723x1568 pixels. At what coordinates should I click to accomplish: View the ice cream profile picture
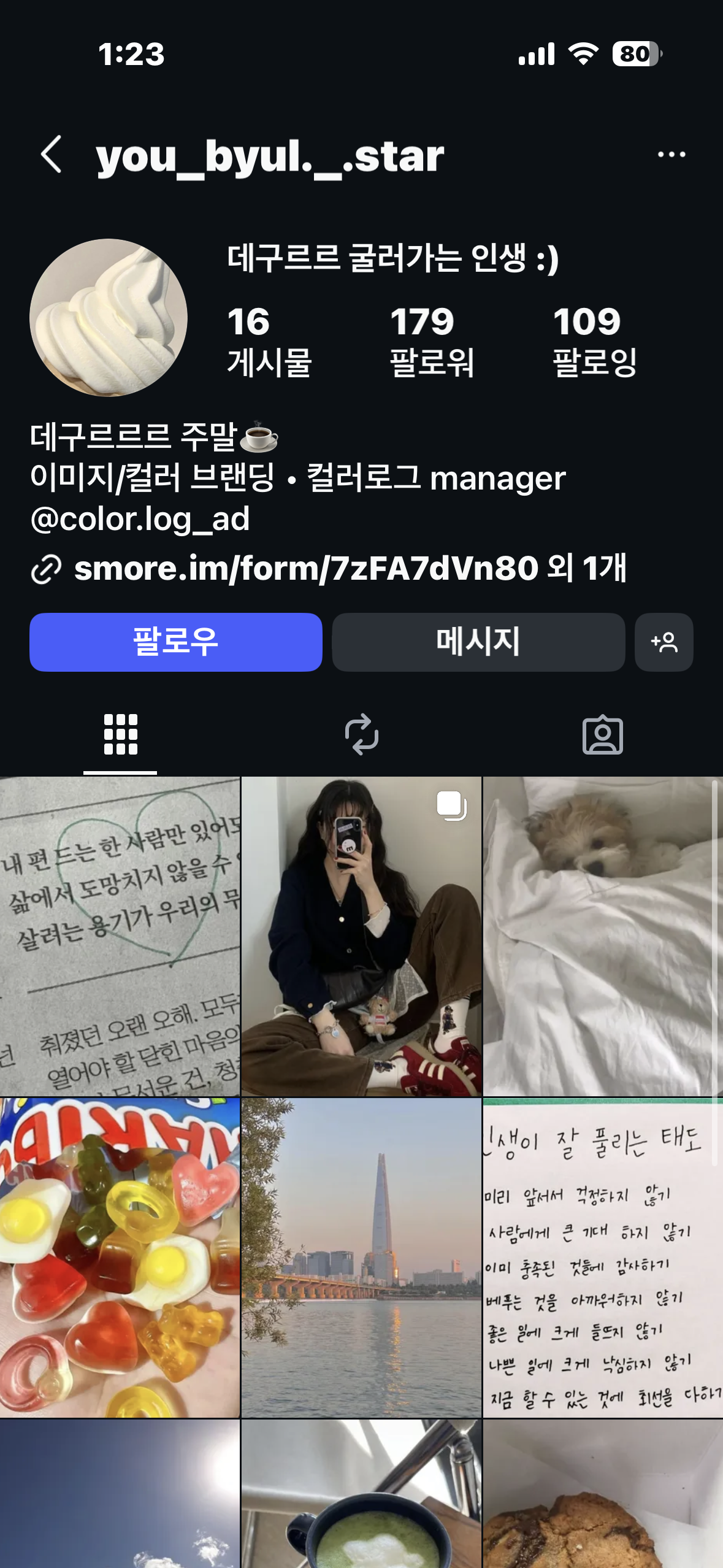tap(109, 317)
